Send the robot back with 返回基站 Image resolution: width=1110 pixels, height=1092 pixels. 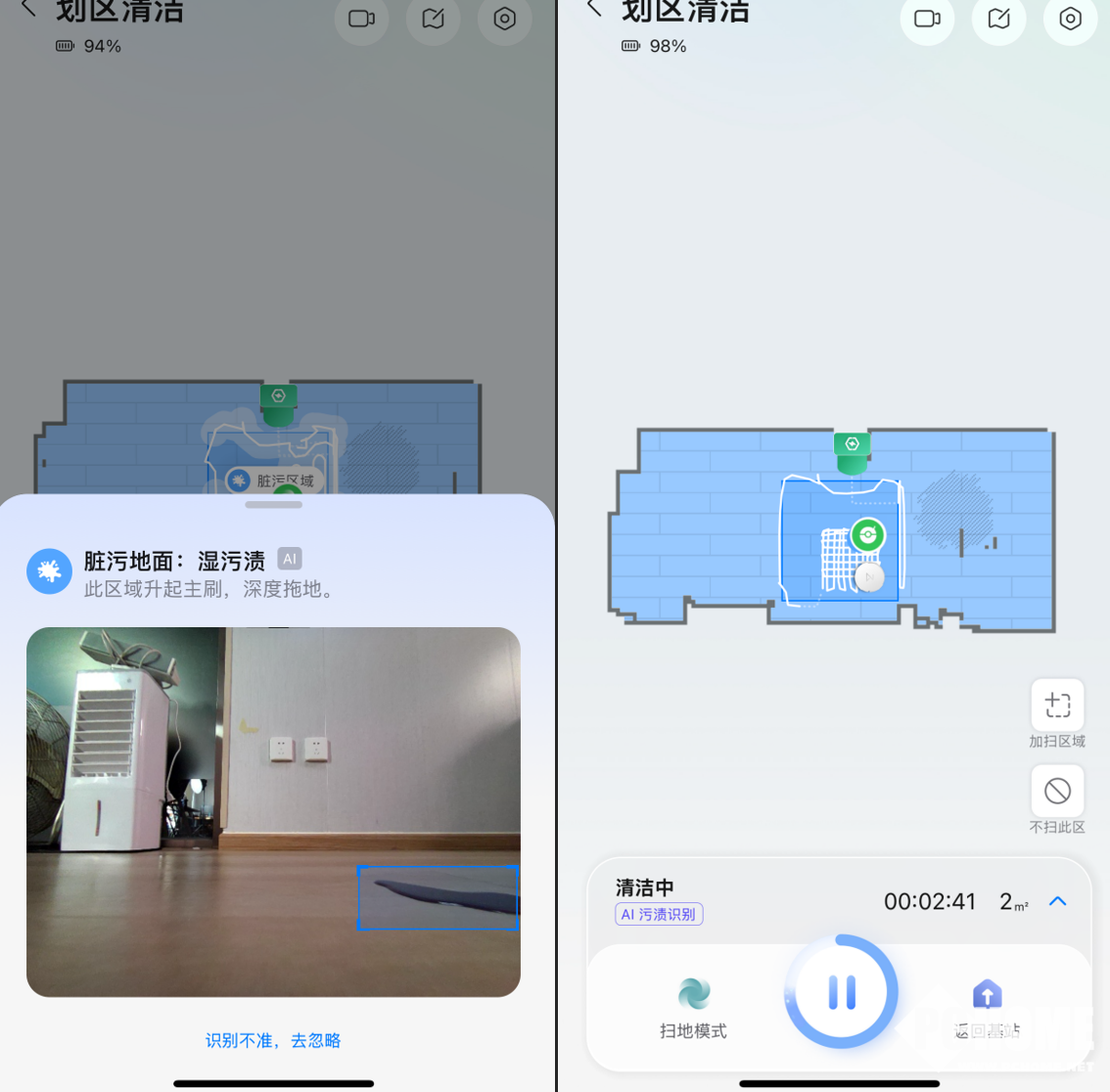coord(987,1006)
